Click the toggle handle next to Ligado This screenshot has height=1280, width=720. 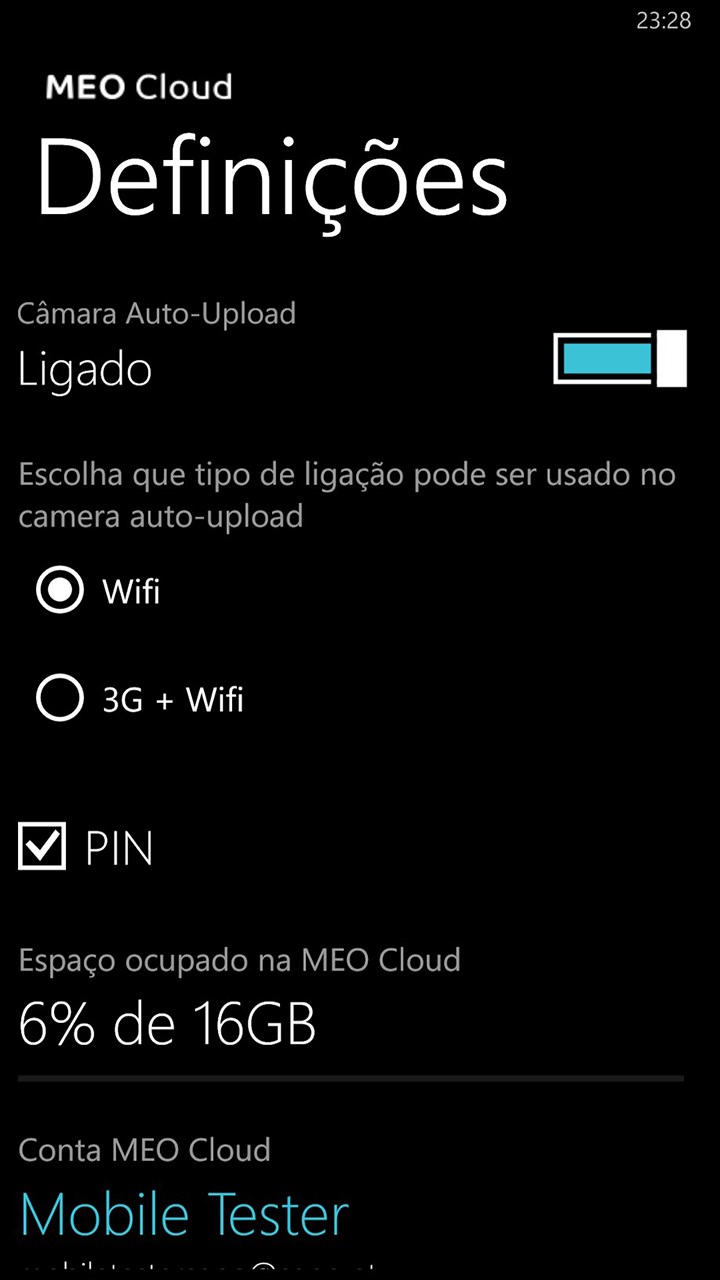(x=668, y=358)
